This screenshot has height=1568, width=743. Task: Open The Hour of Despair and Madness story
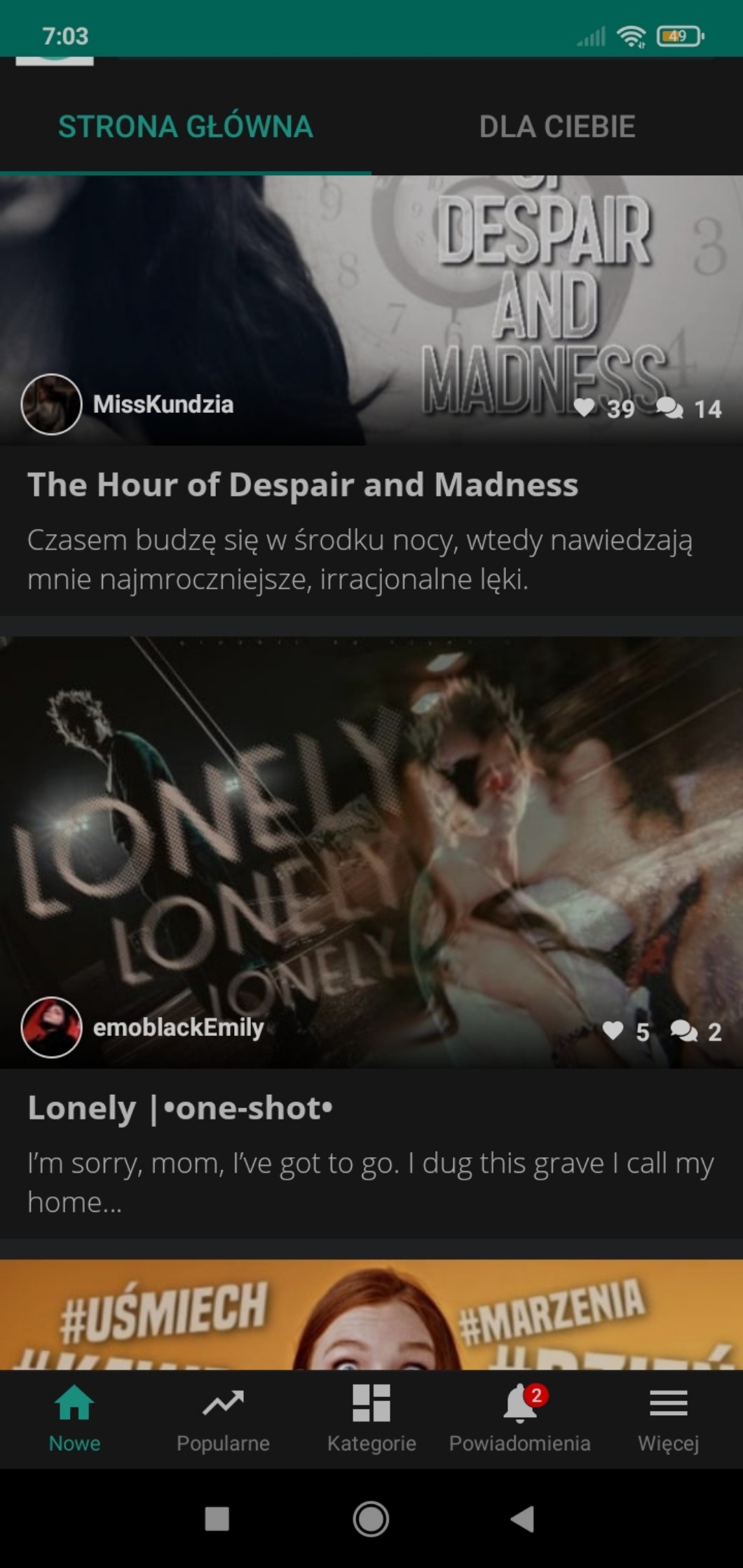[302, 485]
